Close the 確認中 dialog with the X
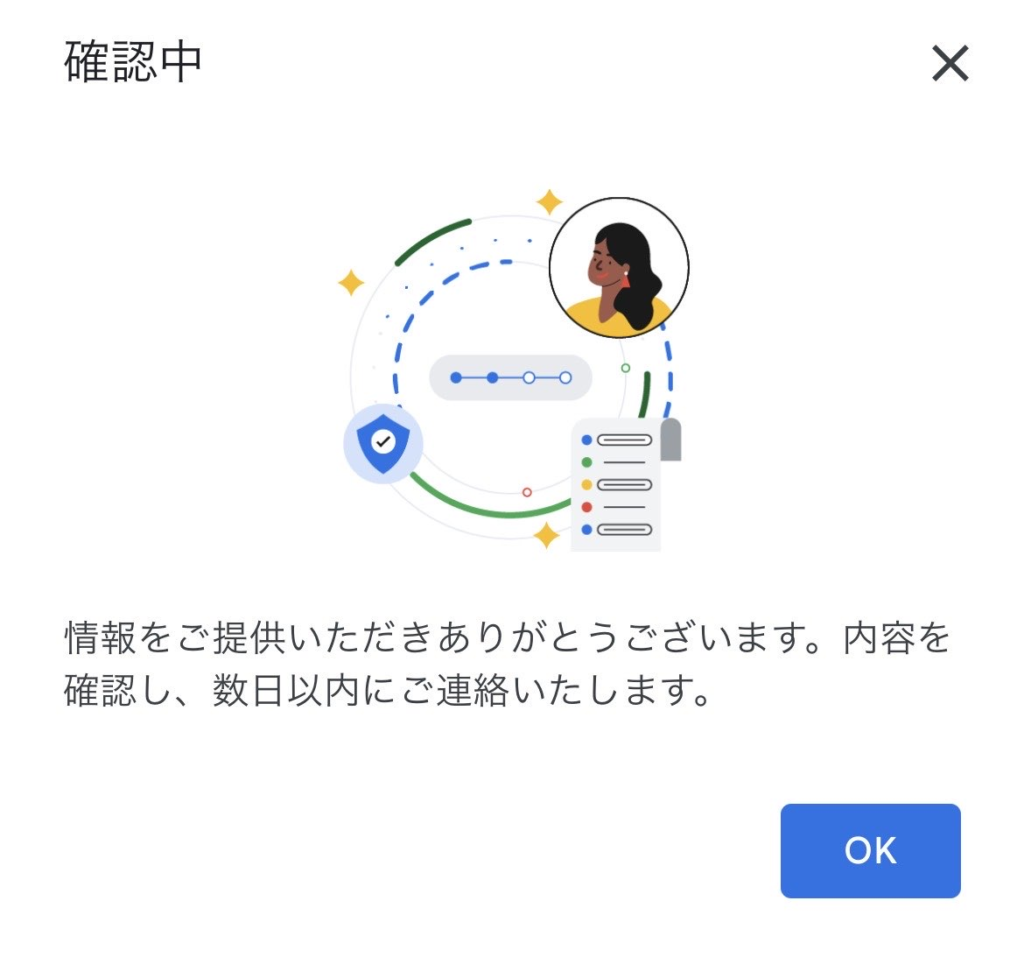The height and width of the screenshot is (964, 1024). click(950, 65)
